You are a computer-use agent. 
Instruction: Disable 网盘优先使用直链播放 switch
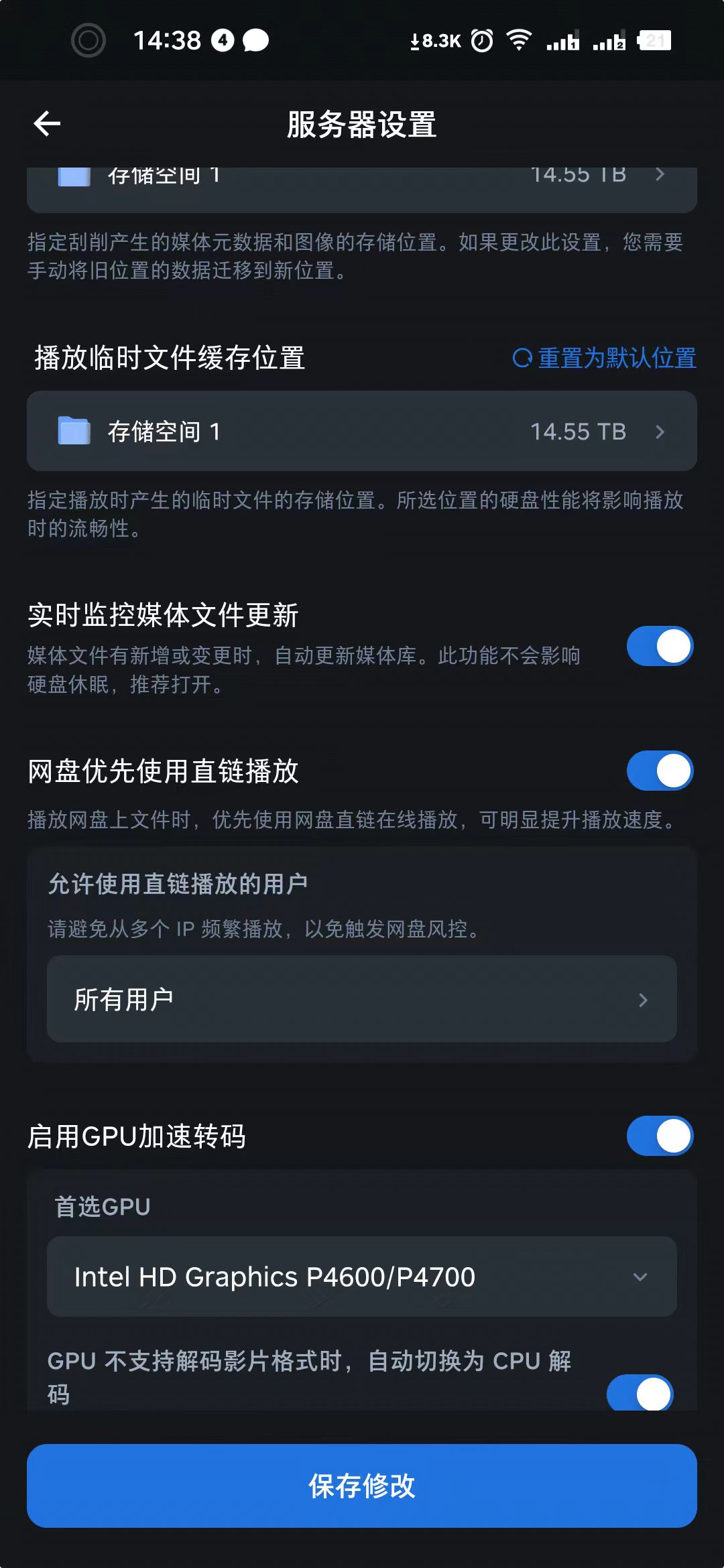[x=660, y=771]
